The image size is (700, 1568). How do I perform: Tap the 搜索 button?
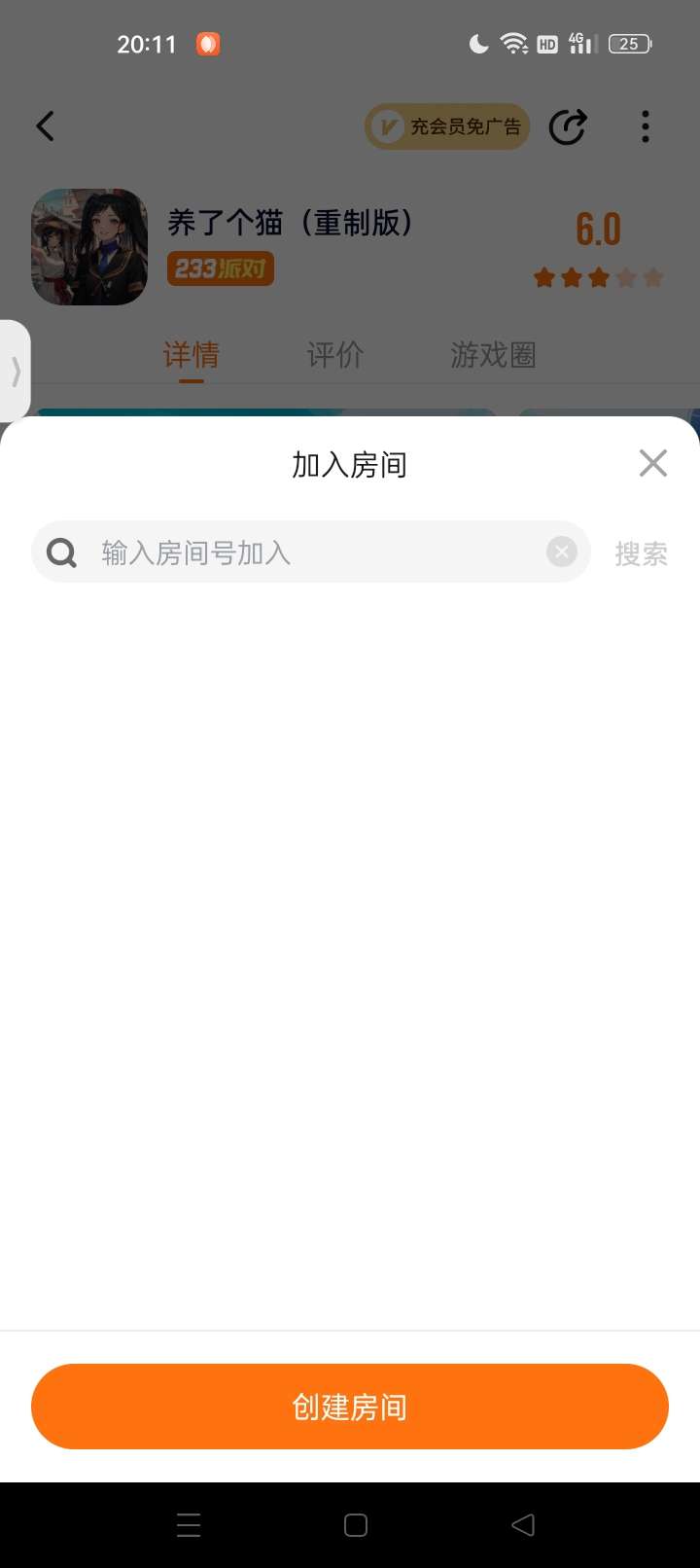641,553
